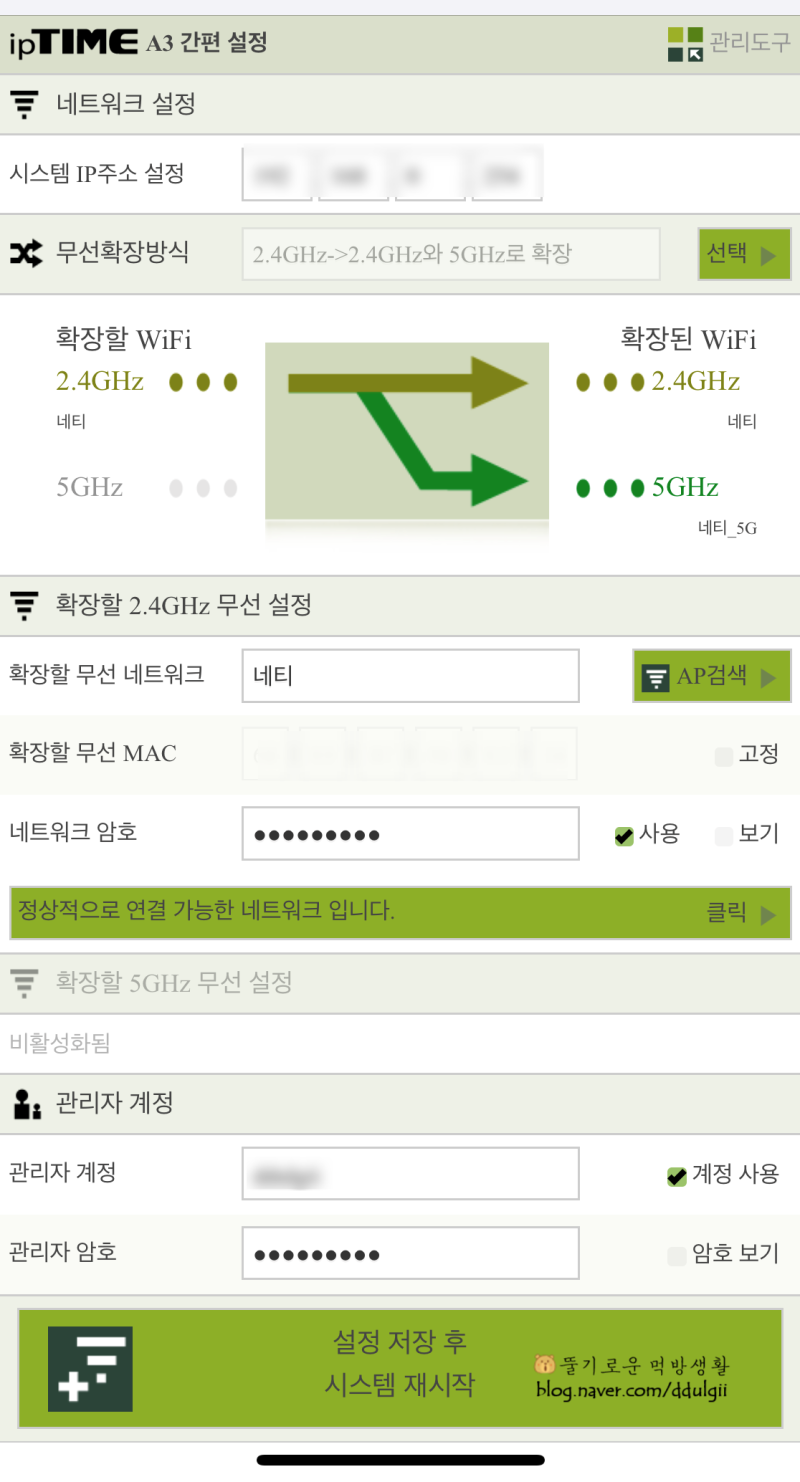
Task: Open the 선택 dropdown for extension method
Action: point(744,254)
